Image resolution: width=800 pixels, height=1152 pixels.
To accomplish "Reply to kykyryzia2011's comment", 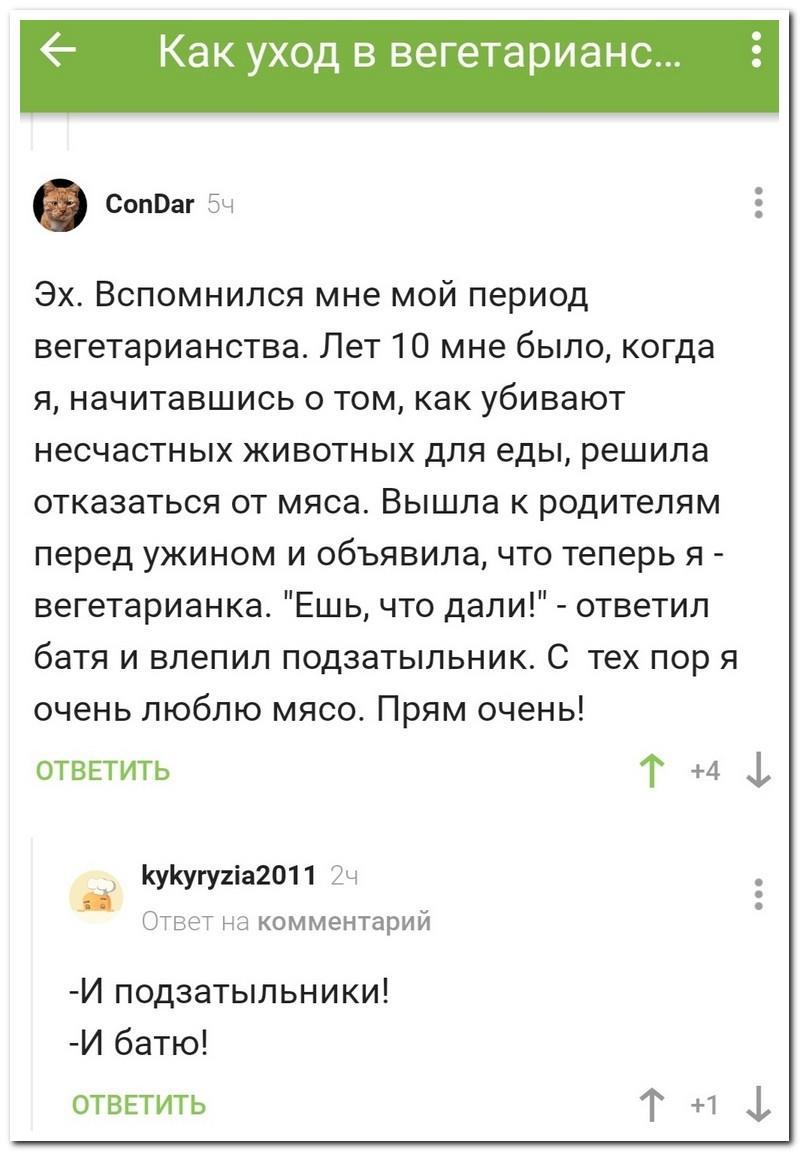I will (139, 1104).
